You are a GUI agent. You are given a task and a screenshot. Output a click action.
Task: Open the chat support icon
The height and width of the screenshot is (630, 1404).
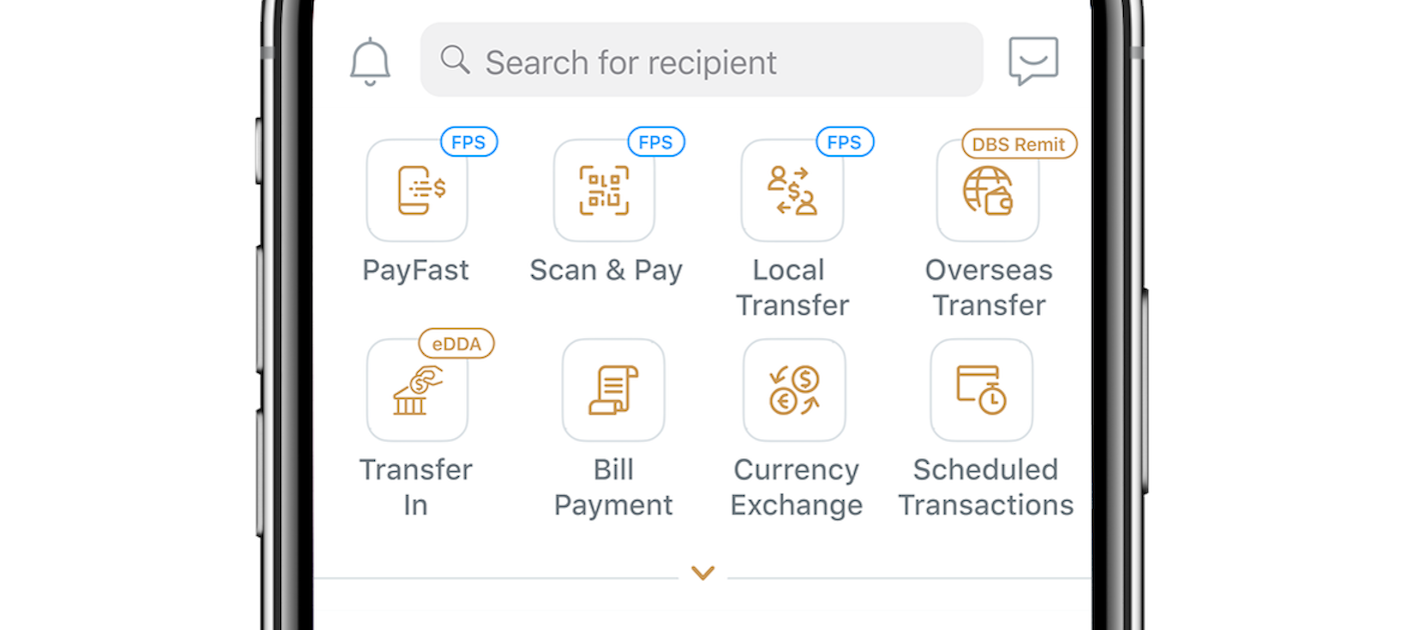point(1033,61)
